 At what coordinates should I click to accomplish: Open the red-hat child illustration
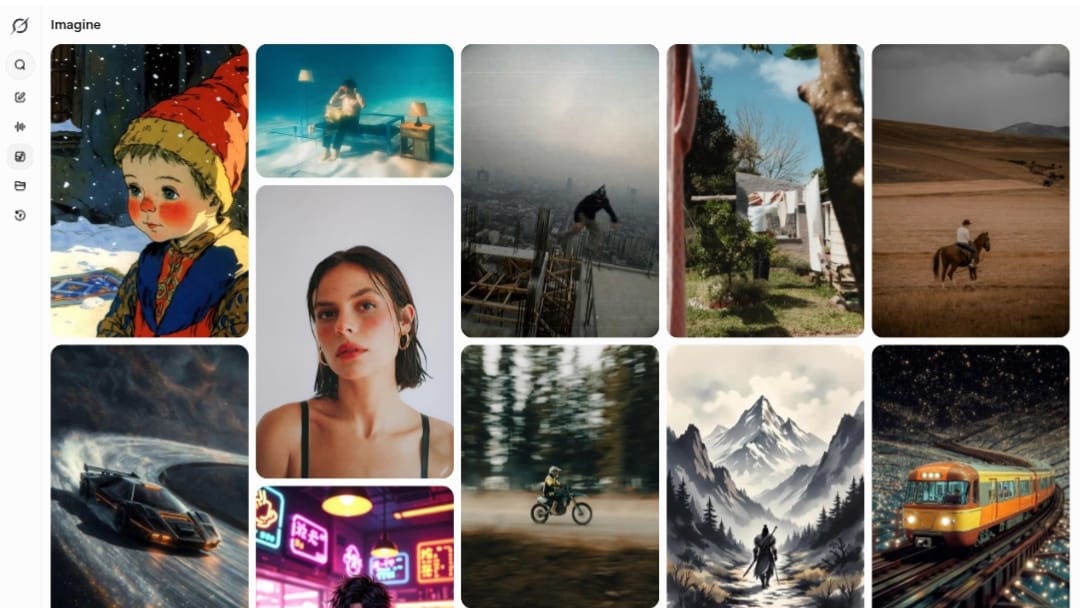pyautogui.click(x=149, y=190)
